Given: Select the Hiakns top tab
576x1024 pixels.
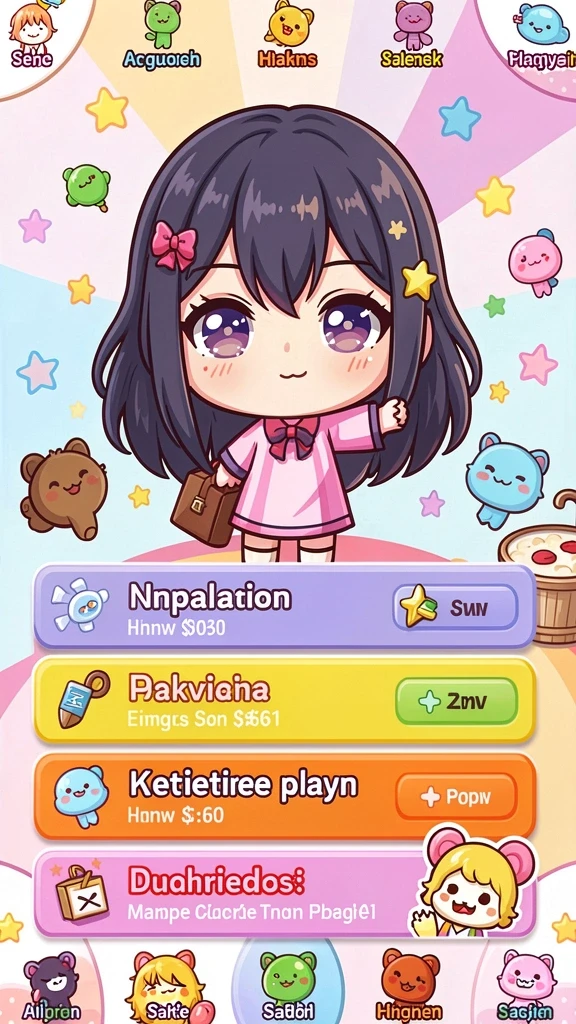Looking at the screenshot, I should 287,35.
